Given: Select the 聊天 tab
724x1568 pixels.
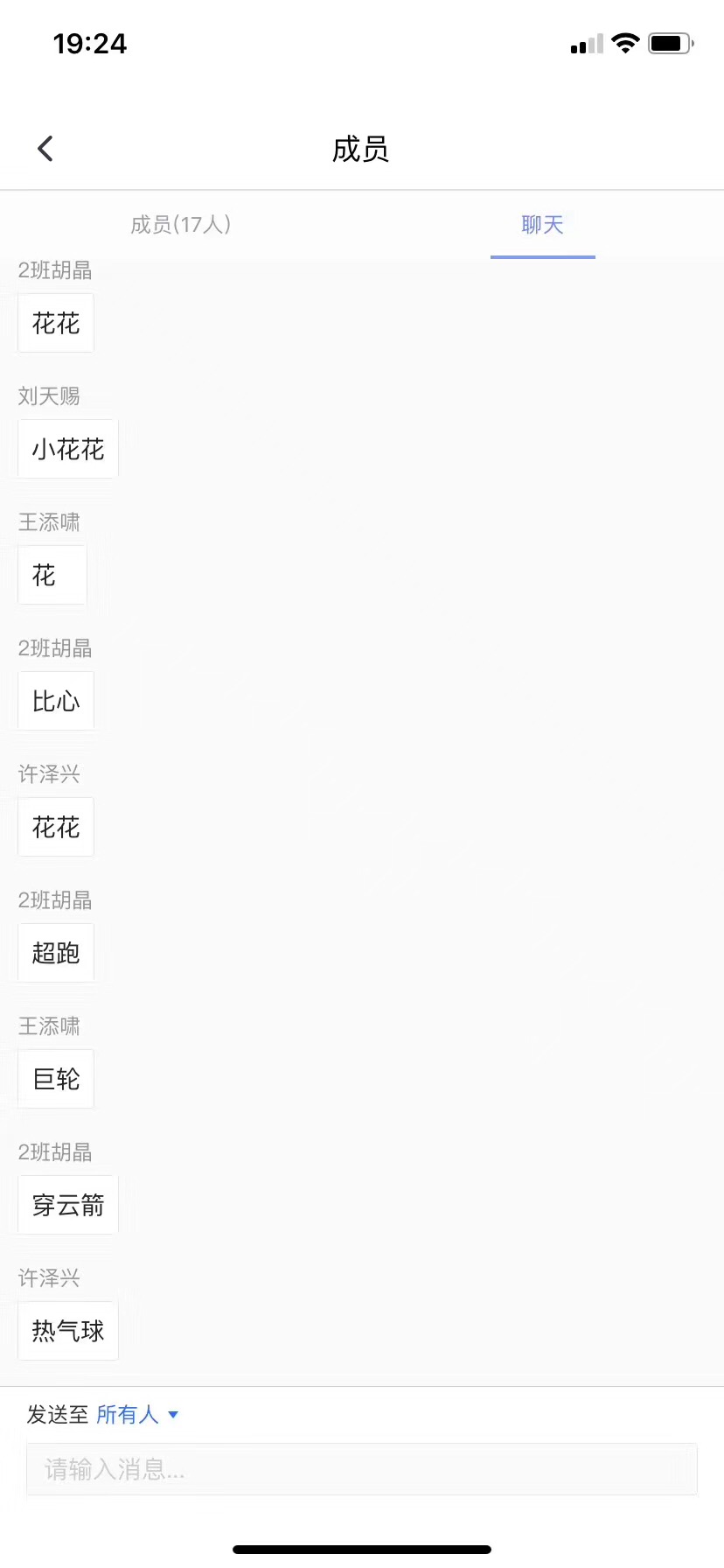Looking at the screenshot, I should pos(542,225).
